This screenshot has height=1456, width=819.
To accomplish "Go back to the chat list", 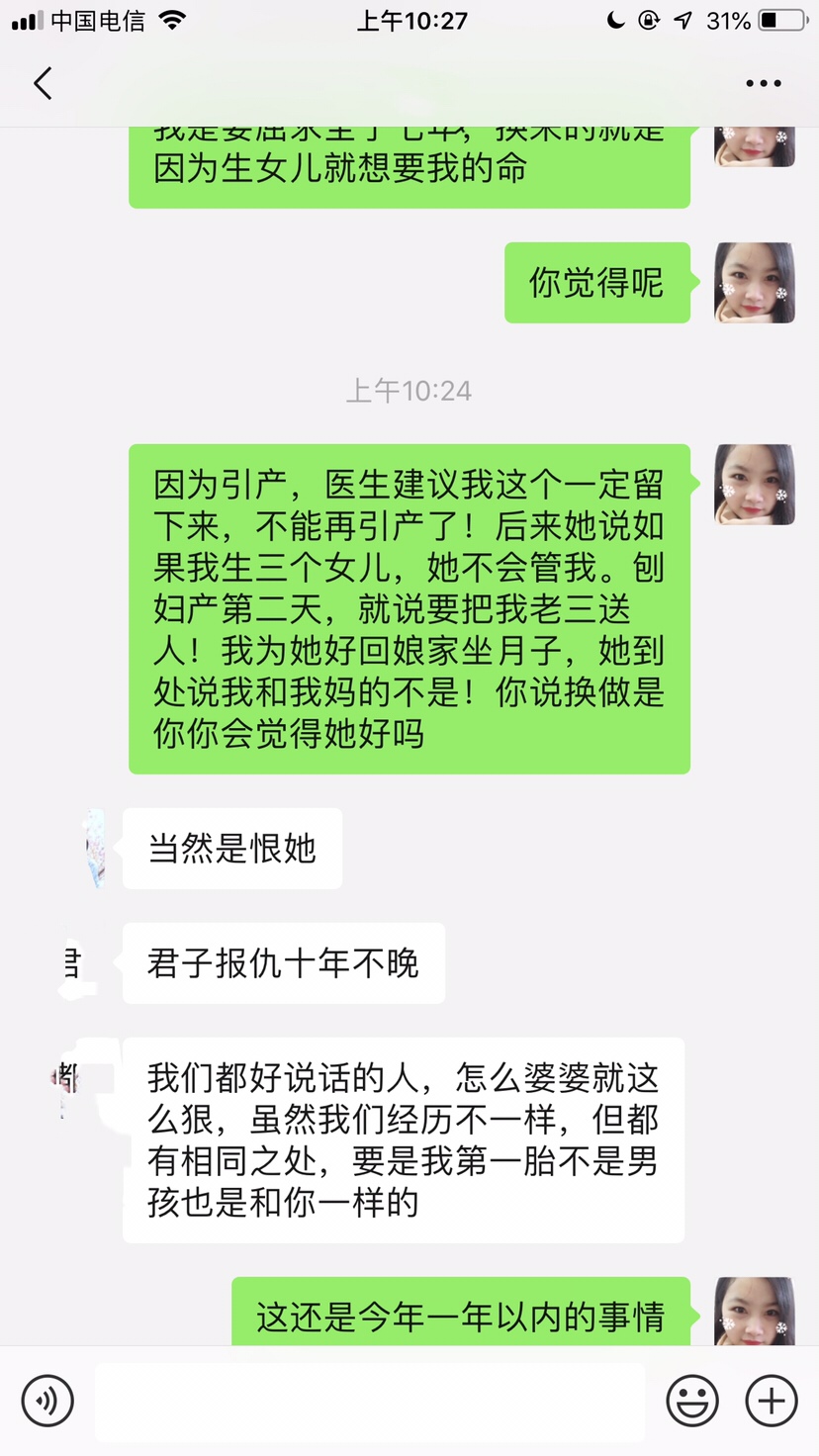I will click(x=43, y=83).
